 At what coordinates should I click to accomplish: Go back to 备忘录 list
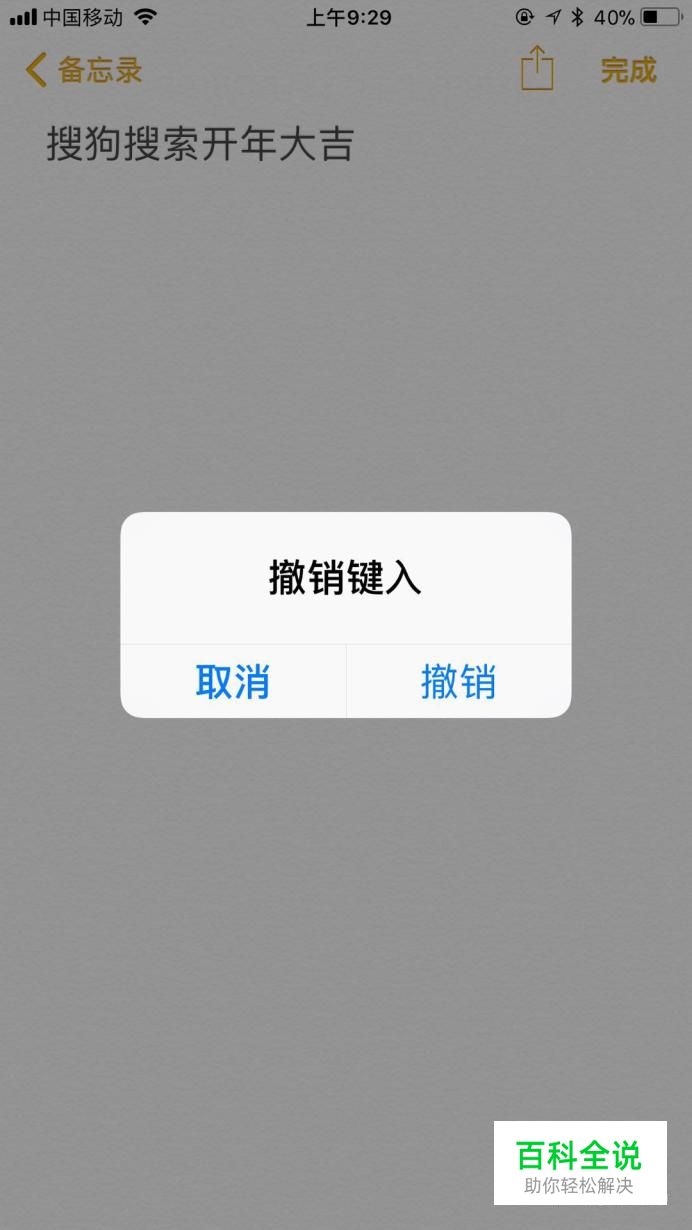point(84,70)
